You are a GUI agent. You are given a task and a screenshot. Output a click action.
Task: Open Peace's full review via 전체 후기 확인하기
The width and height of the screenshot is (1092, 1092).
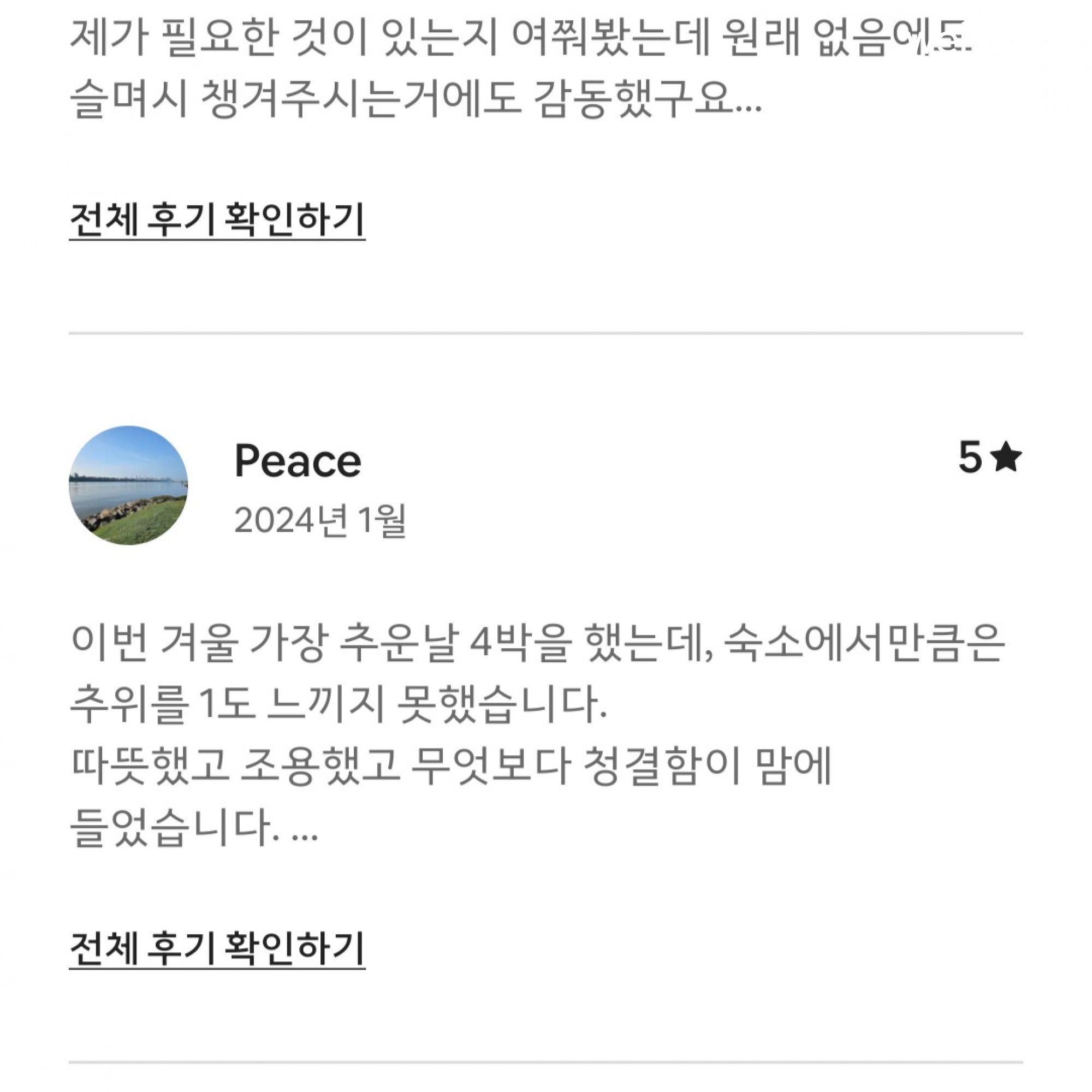point(217,949)
